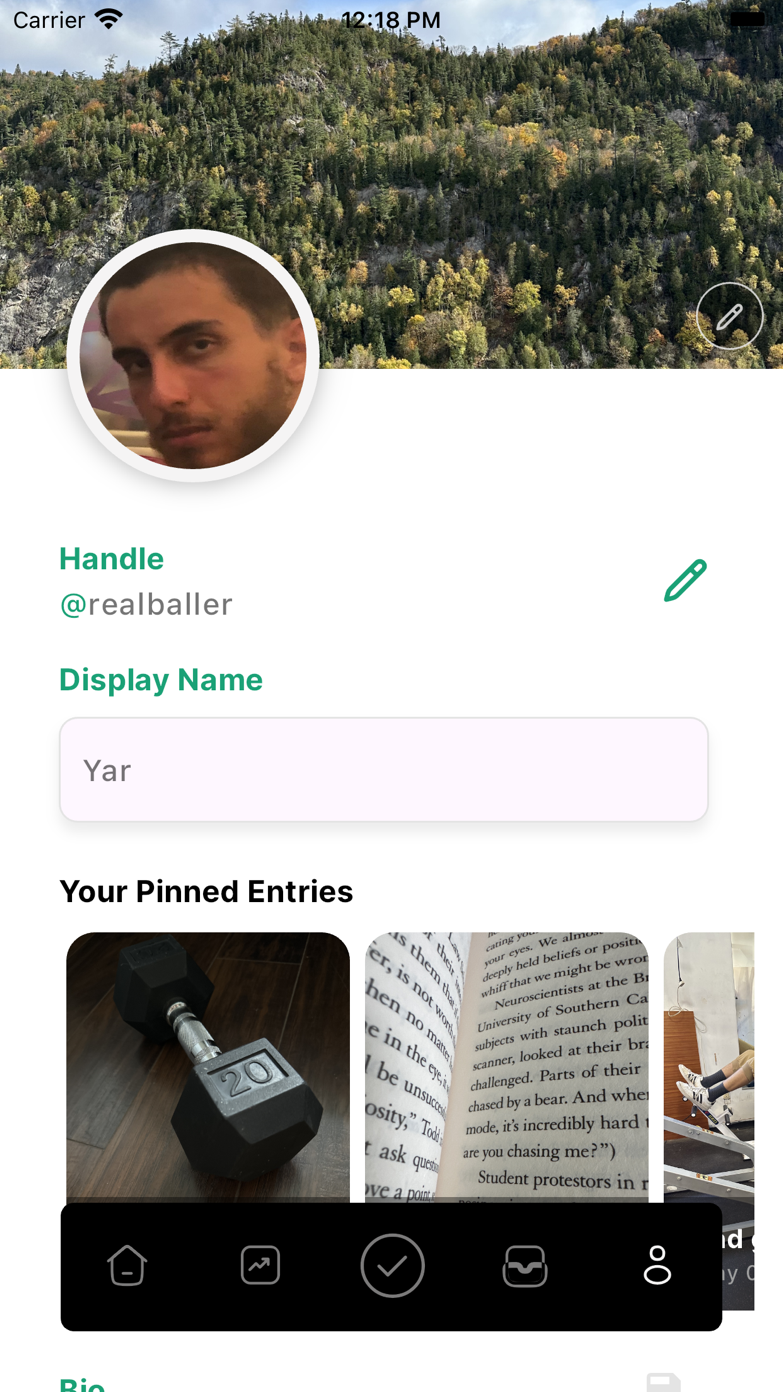The image size is (783, 1392).
Task: Focus the Display Name field
Action: tap(384, 770)
